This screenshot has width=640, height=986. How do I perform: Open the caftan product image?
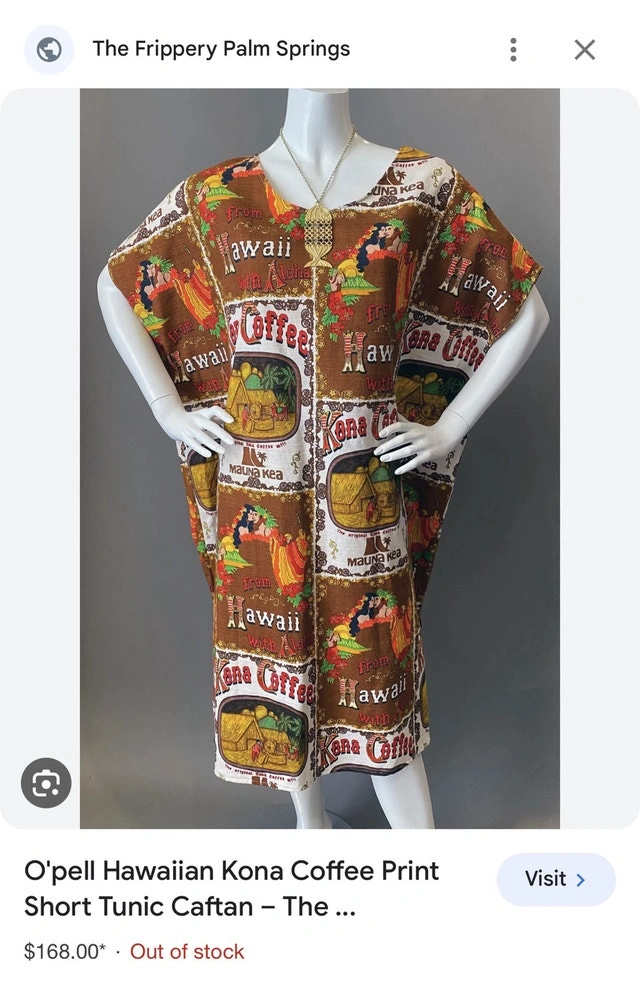click(x=319, y=458)
